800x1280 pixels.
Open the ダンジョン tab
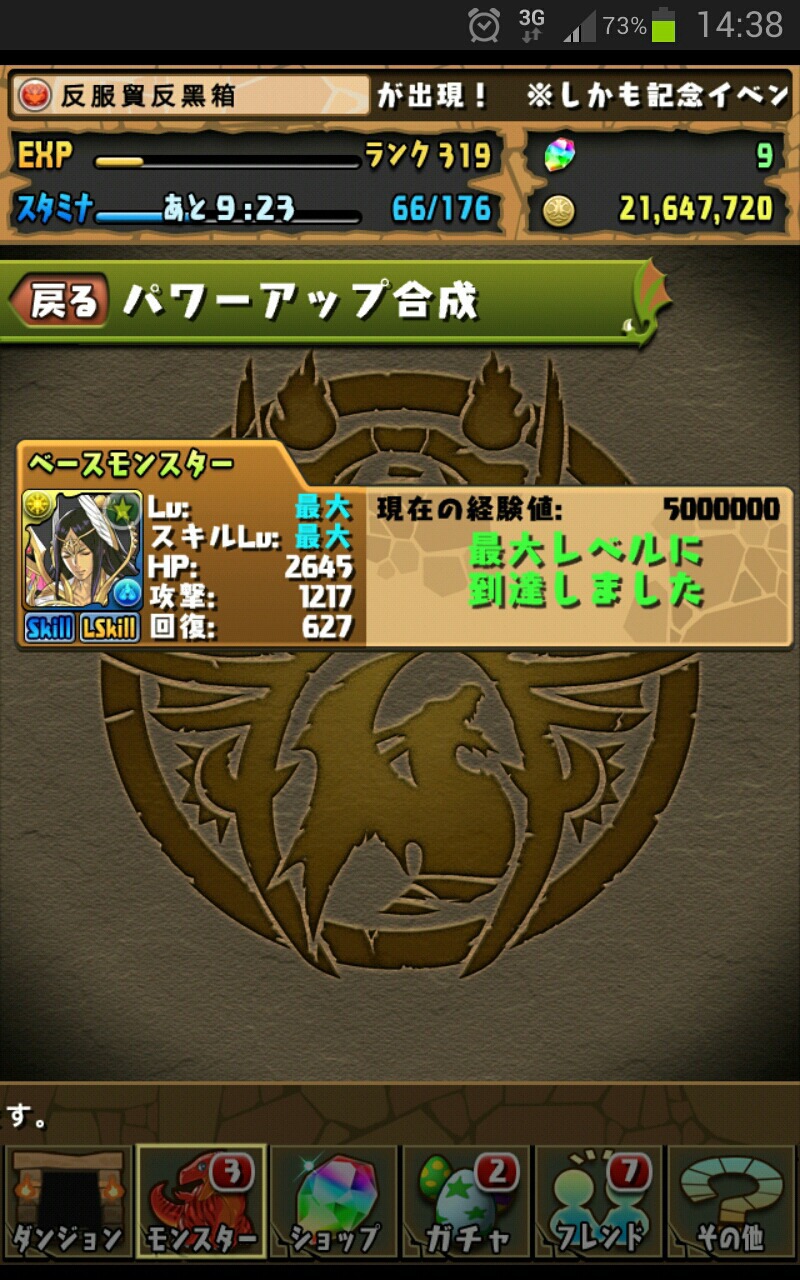pos(67,1202)
